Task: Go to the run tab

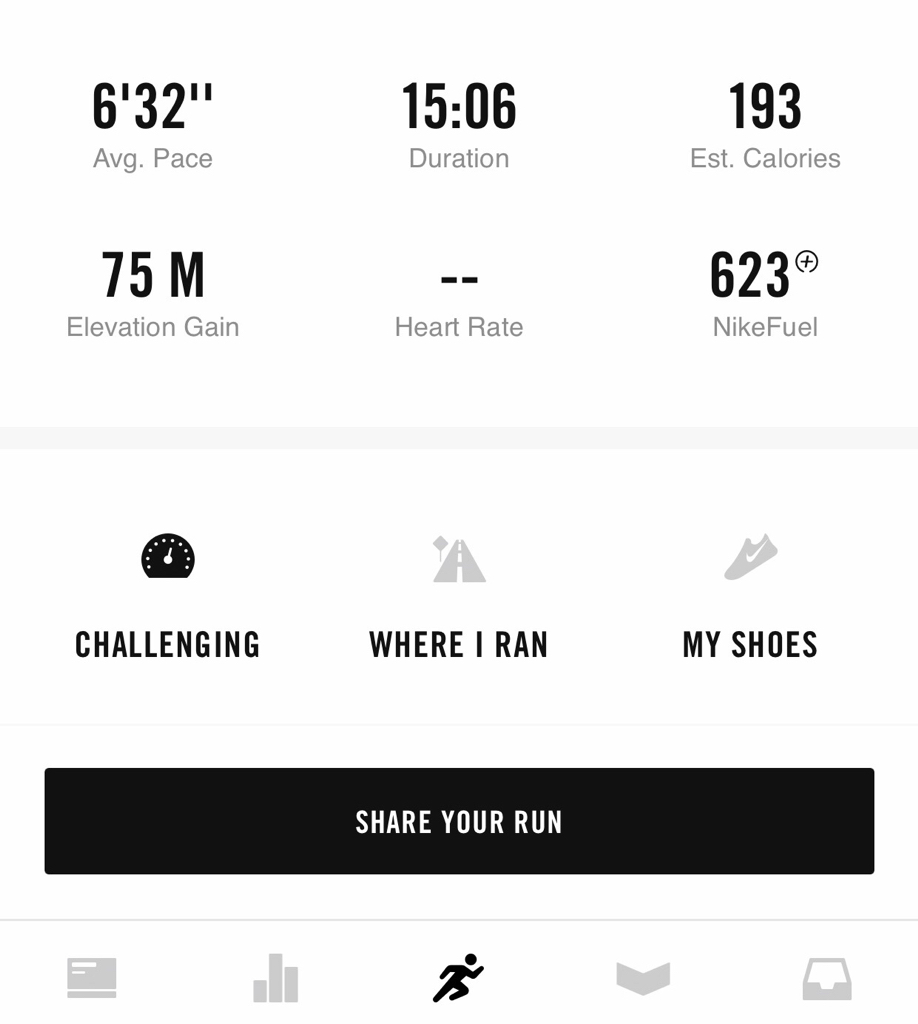Action: (x=458, y=978)
